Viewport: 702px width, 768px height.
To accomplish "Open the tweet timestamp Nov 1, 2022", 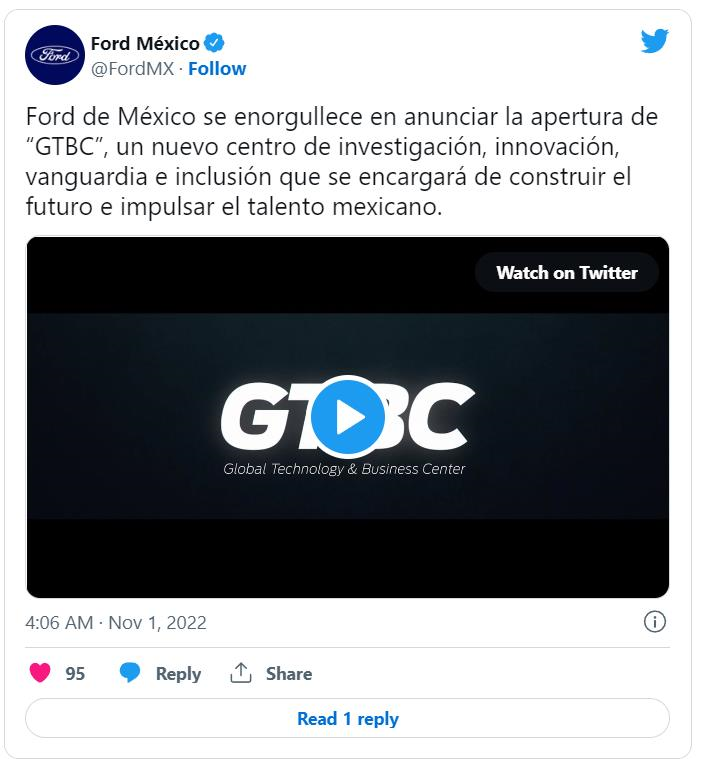I will (116, 622).
